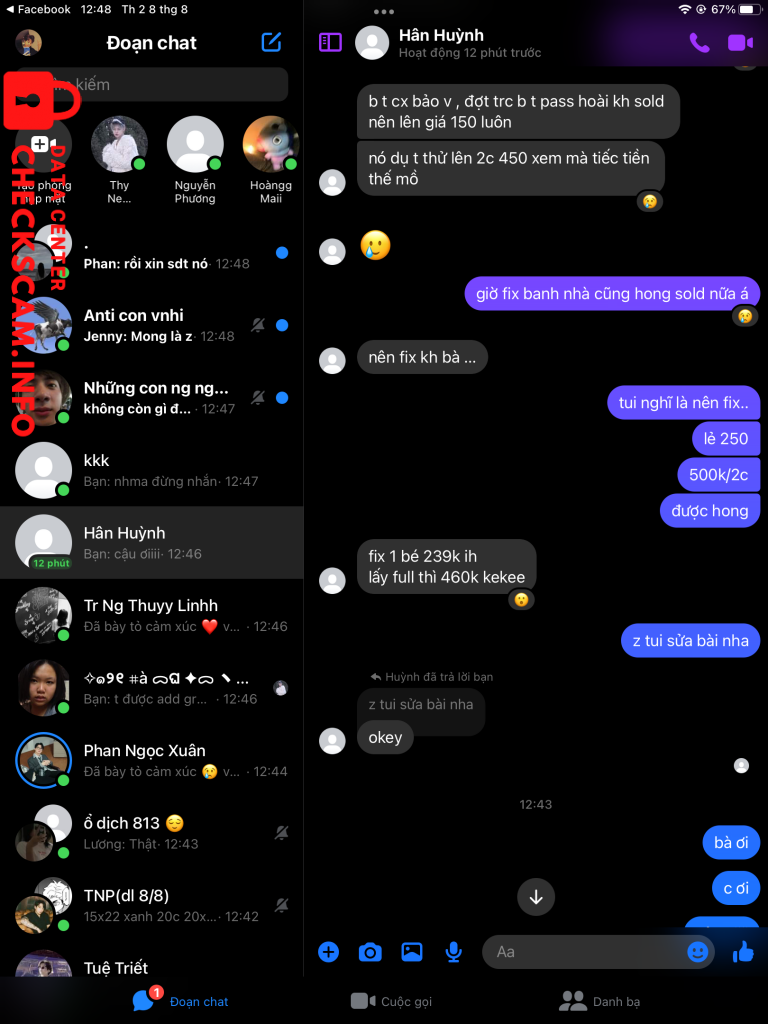Record a voice message
This screenshot has height=1024, width=768.
point(454,952)
